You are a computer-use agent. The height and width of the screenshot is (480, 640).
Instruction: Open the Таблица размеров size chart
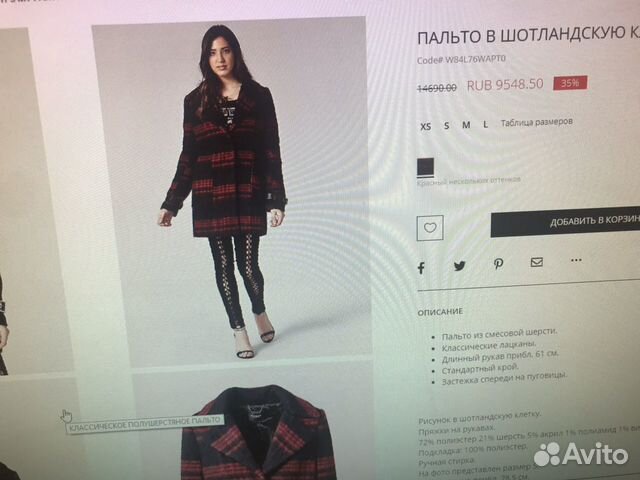point(536,122)
